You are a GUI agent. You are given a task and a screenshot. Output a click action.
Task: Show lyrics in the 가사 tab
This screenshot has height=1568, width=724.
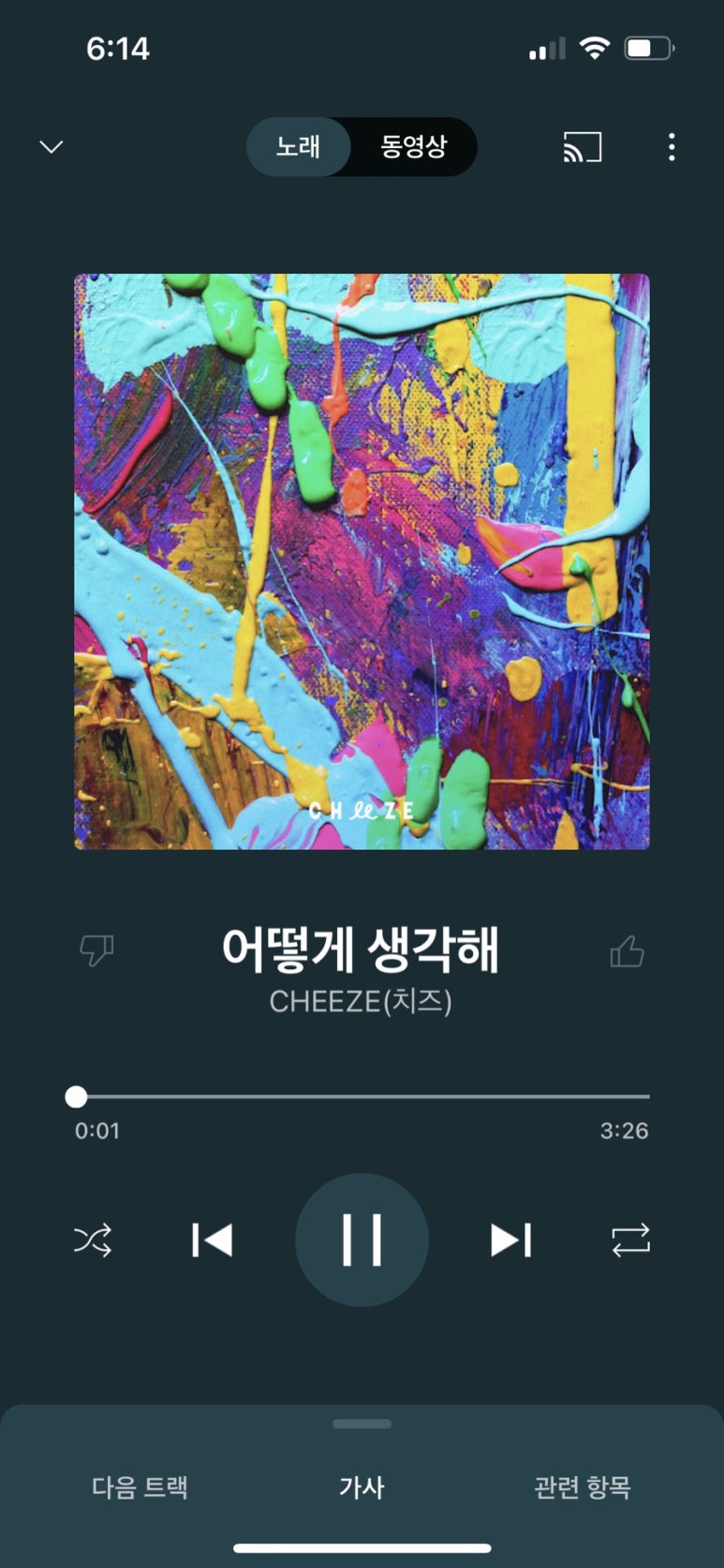362,1487
